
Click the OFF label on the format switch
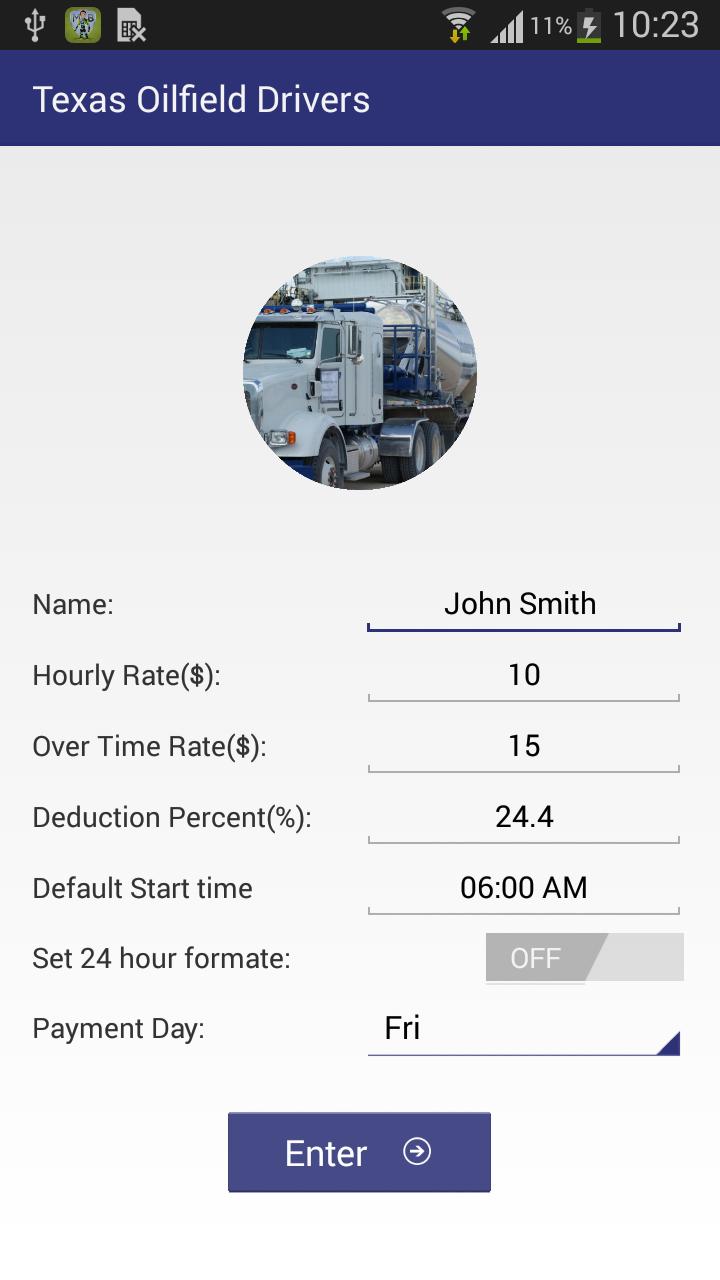coord(537,957)
